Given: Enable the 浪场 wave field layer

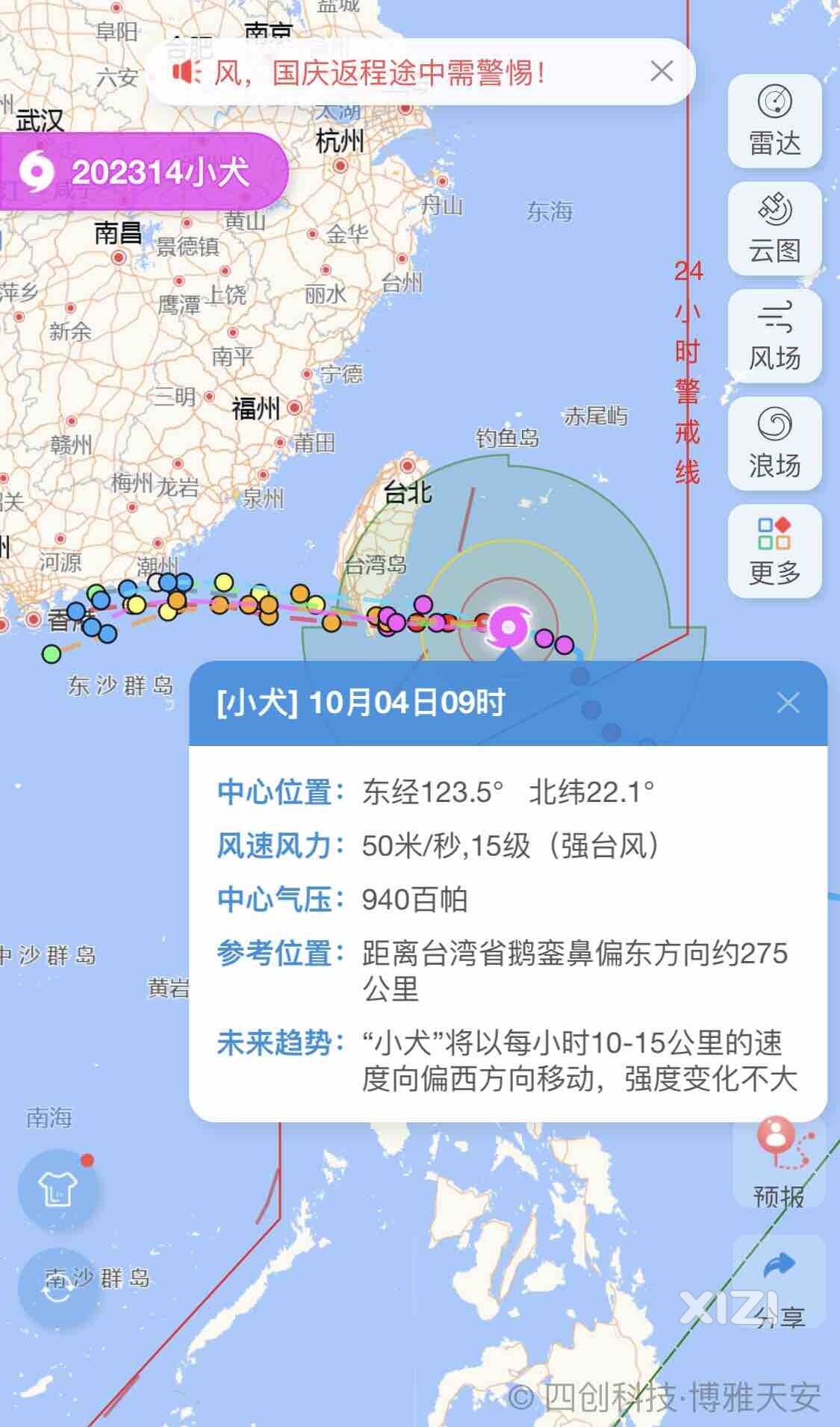Looking at the screenshot, I should (775, 444).
